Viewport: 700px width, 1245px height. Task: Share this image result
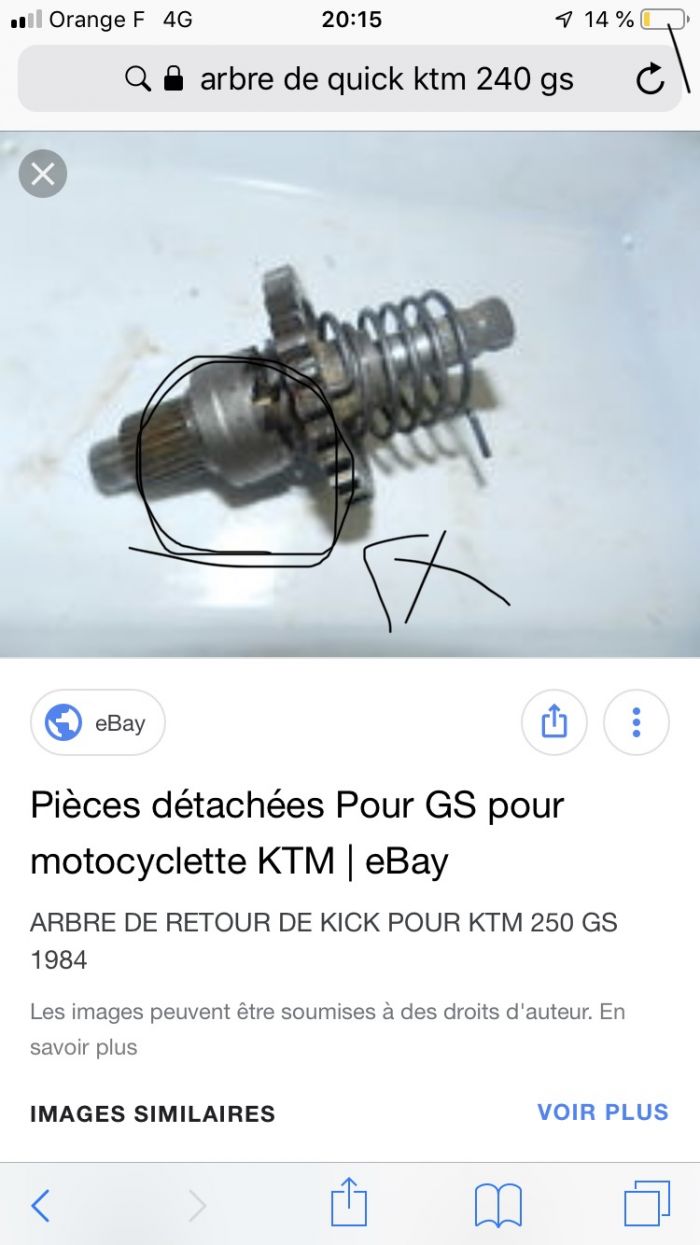point(554,722)
